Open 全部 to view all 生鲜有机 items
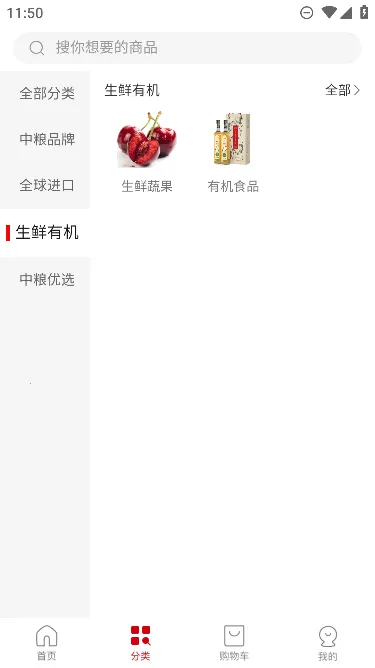 [x=343, y=90]
